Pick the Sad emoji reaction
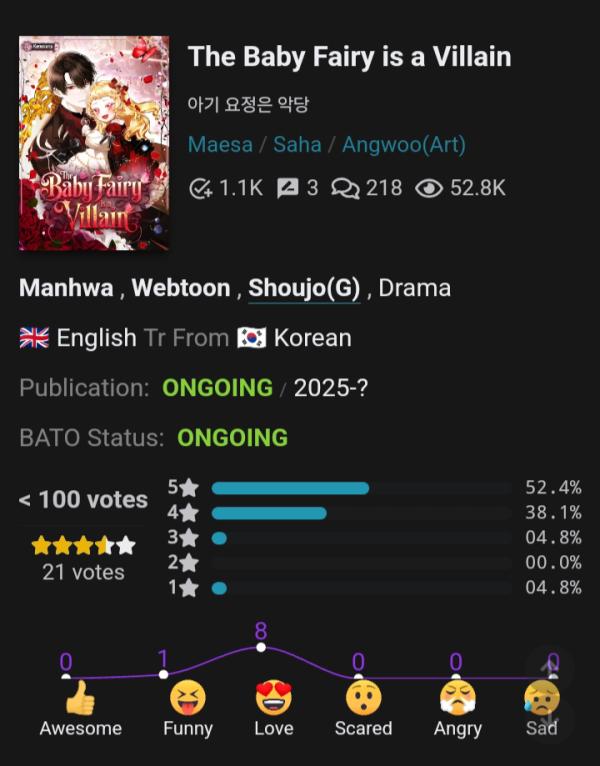Image resolution: width=600 pixels, height=766 pixels. pos(541,697)
